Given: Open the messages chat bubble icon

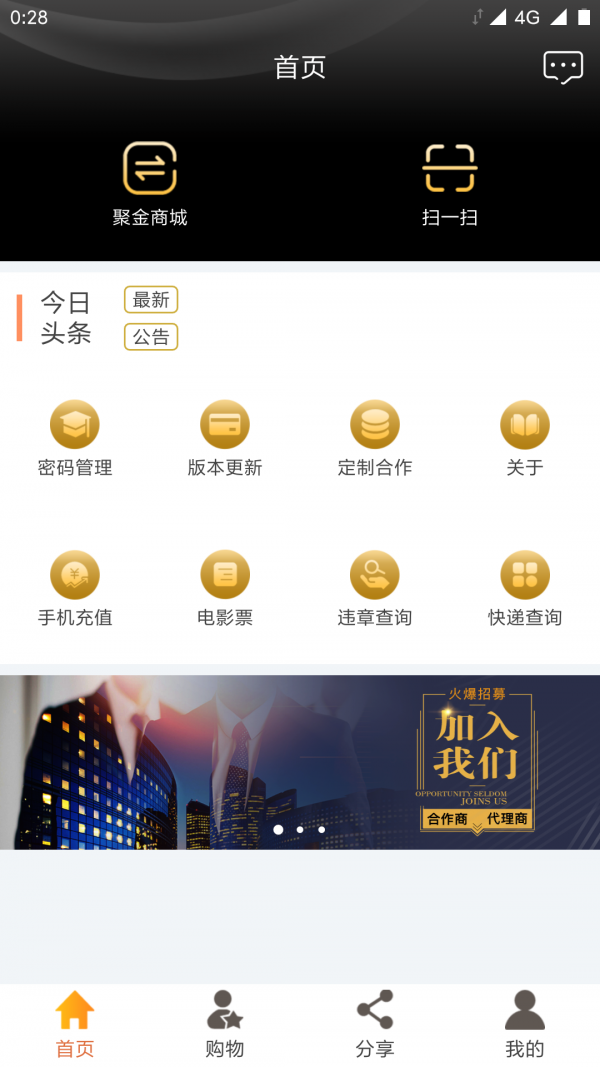Looking at the screenshot, I should (563, 67).
